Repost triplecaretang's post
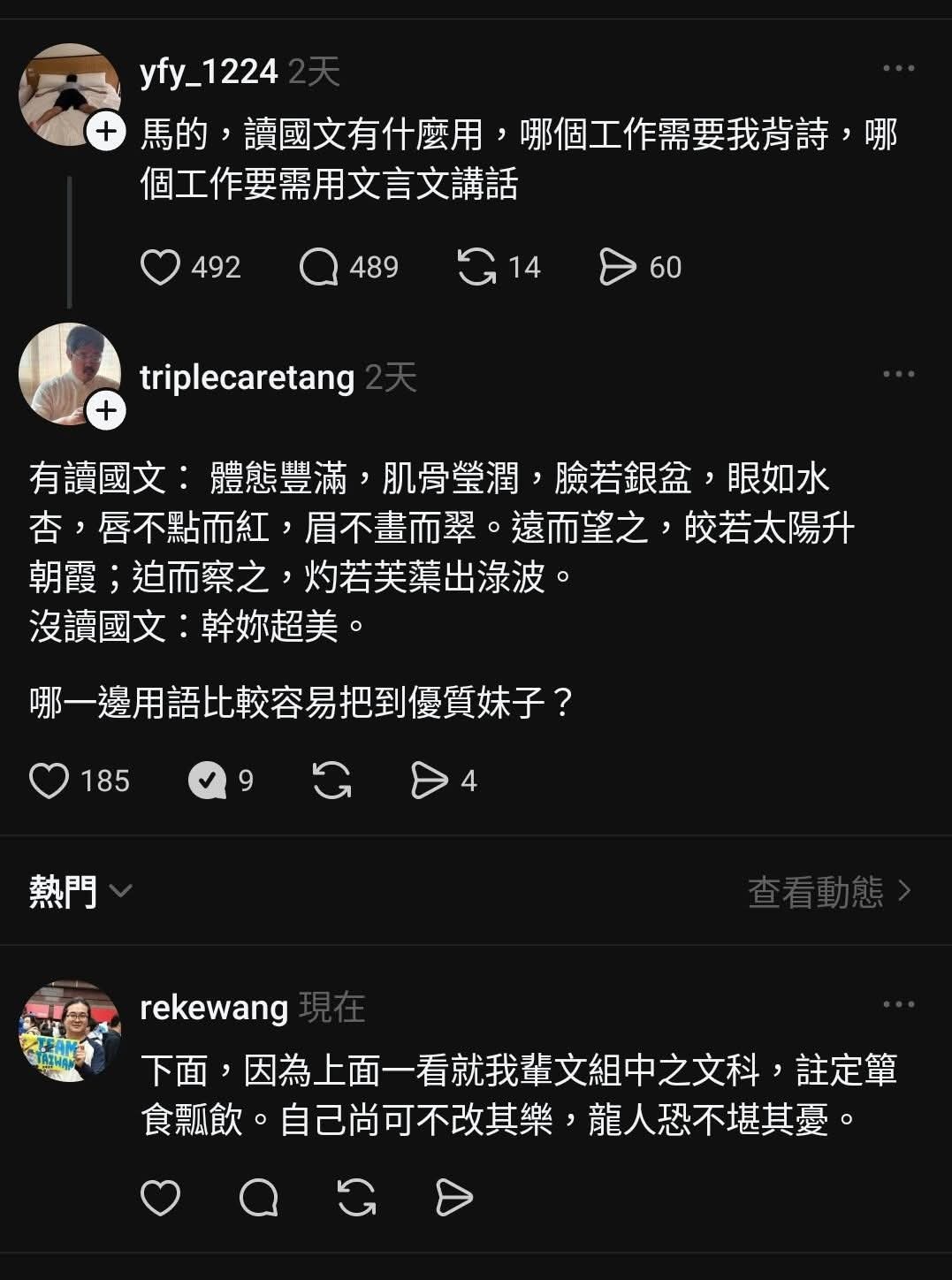 tap(332, 781)
